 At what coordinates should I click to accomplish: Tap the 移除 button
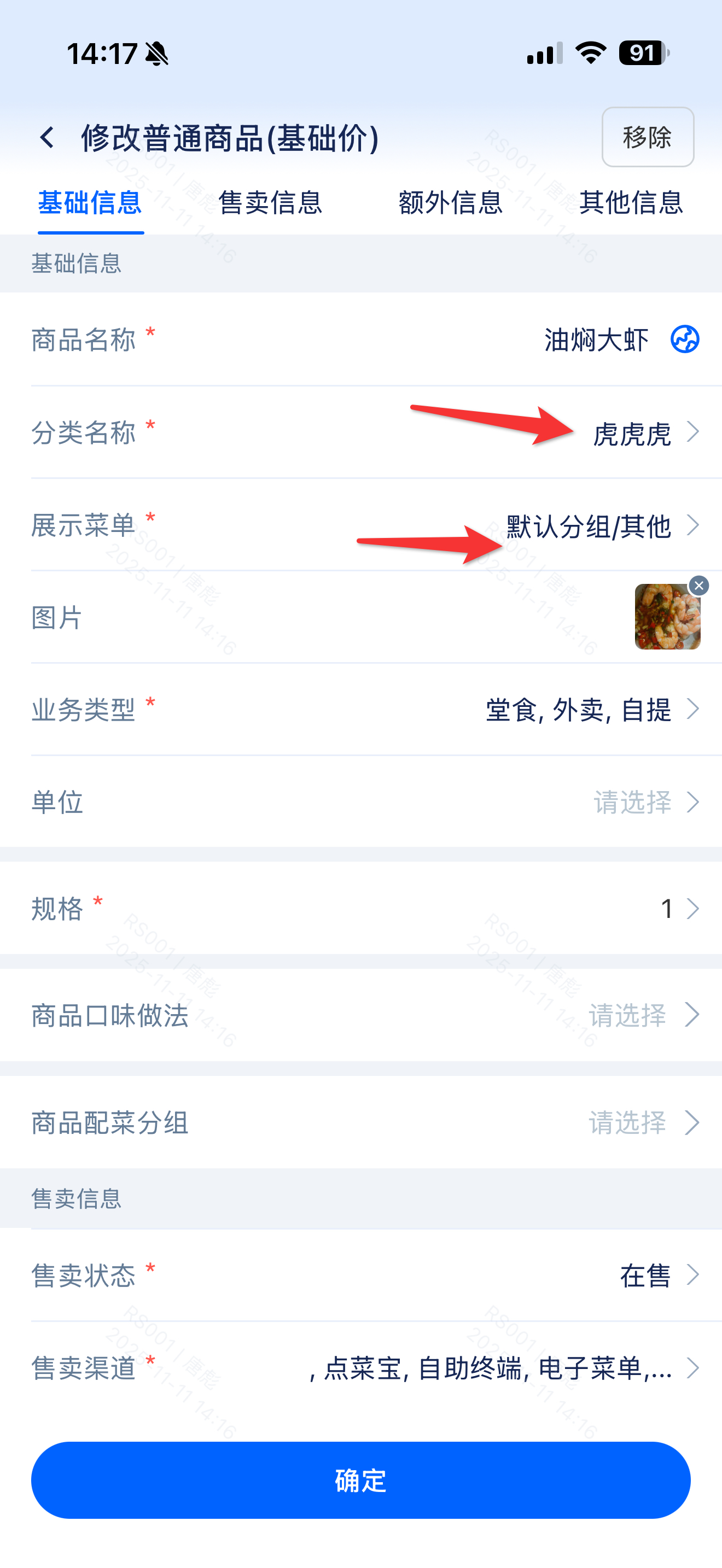pos(647,138)
